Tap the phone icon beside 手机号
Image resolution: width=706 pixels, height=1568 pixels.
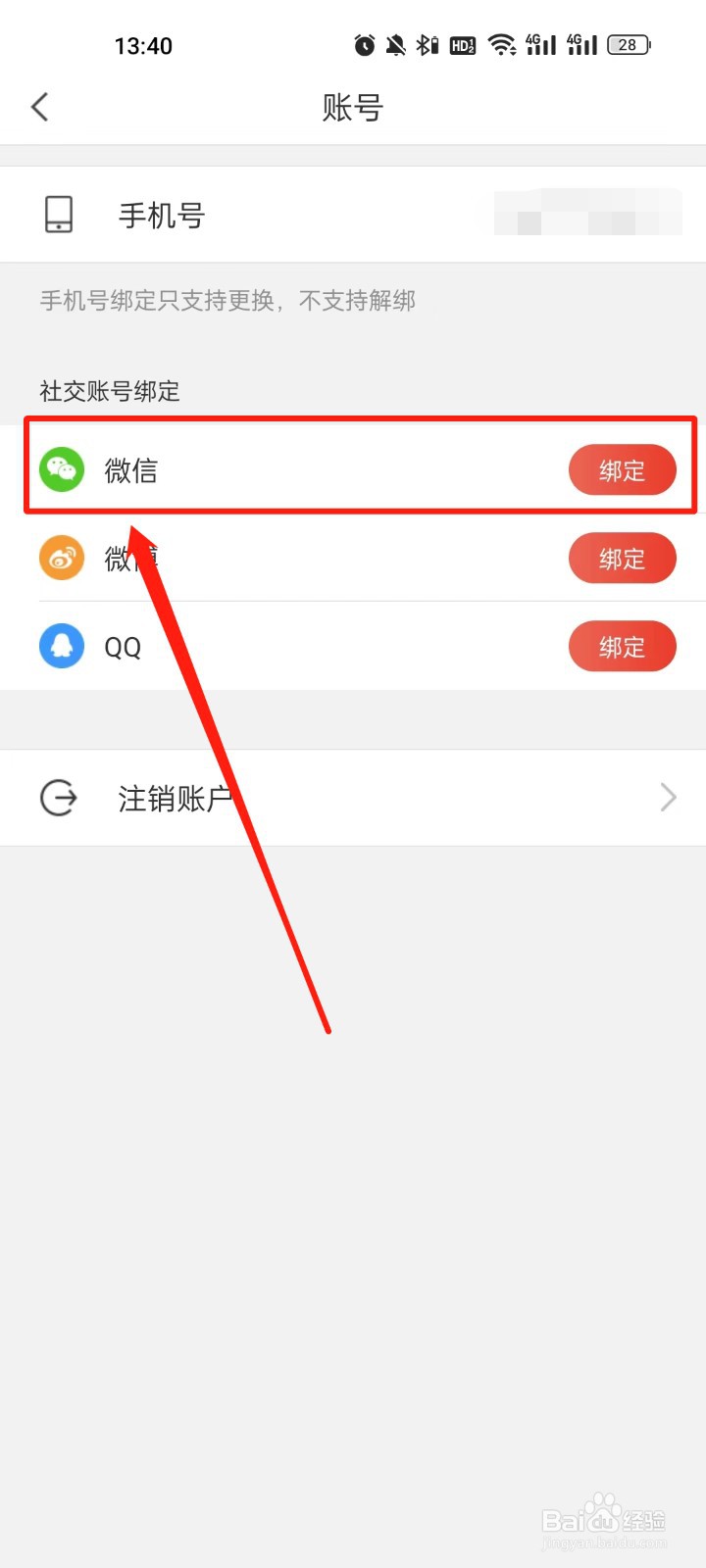click(x=59, y=215)
